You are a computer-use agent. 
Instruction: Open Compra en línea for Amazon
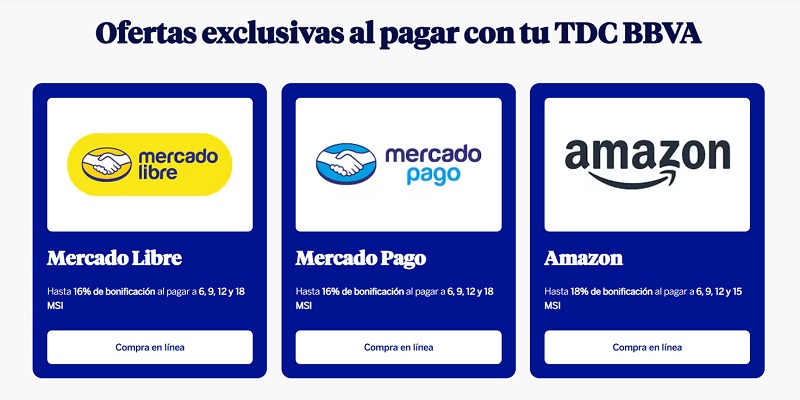647,347
